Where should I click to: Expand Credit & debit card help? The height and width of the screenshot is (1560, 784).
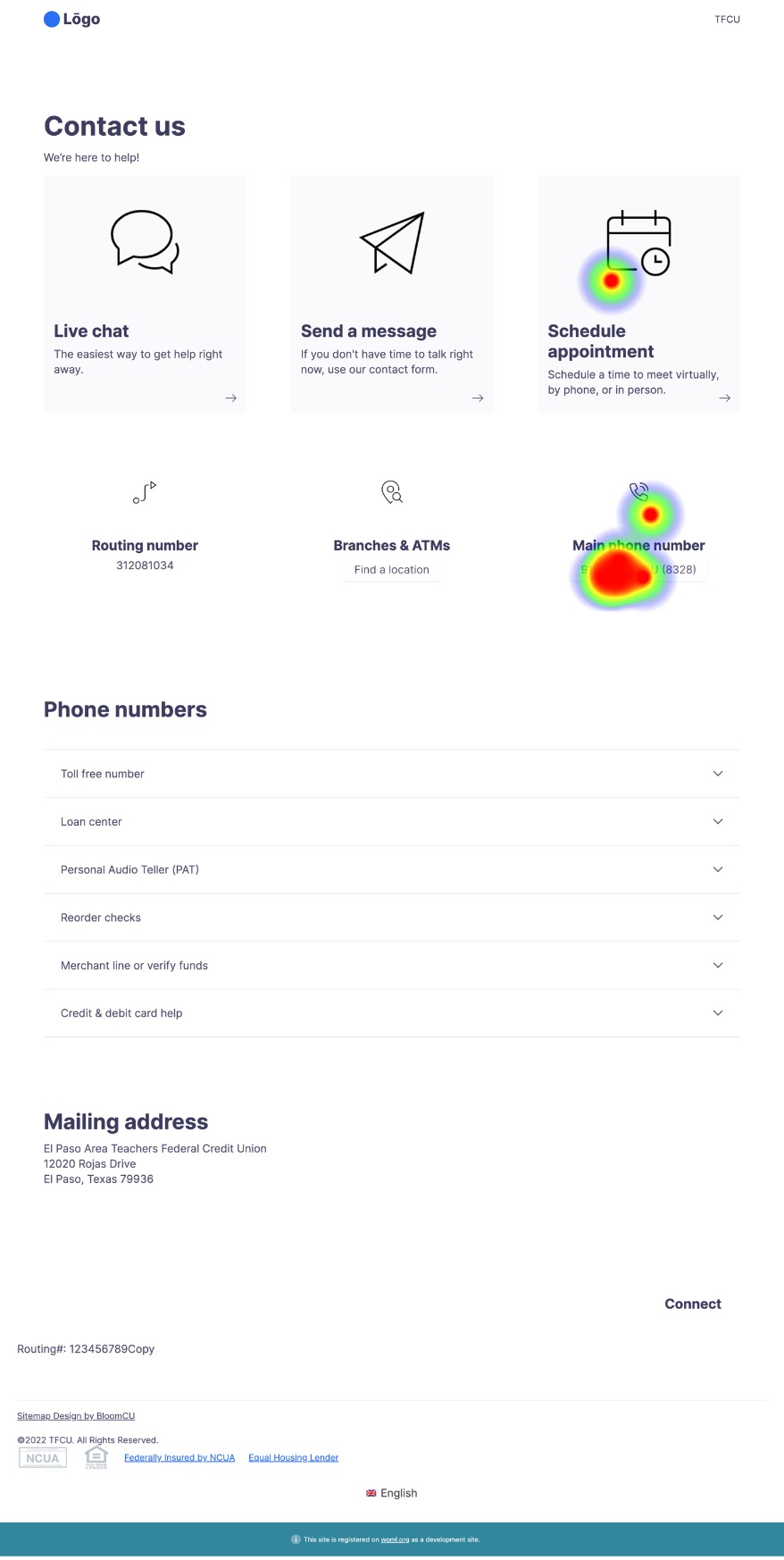(391, 1013)
